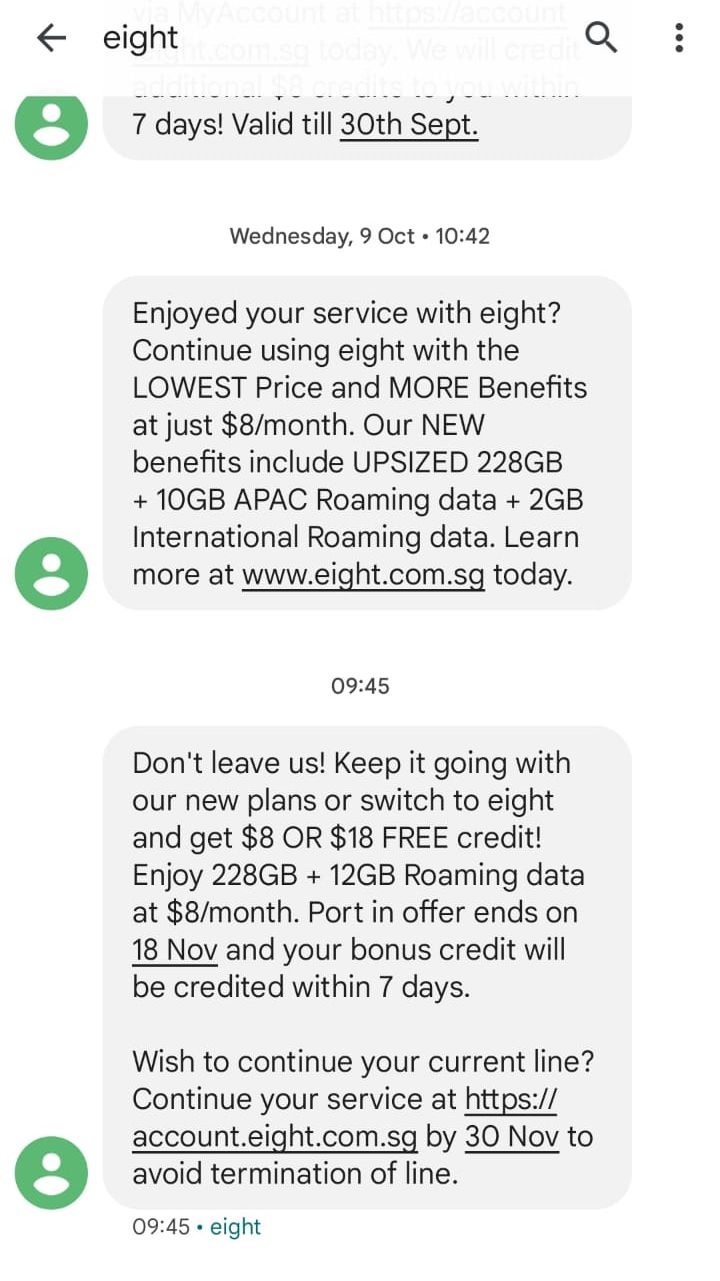The height and width of the screenshot is (1281, 720).
Task: Go back using the arrow icon
Action: 50,39
